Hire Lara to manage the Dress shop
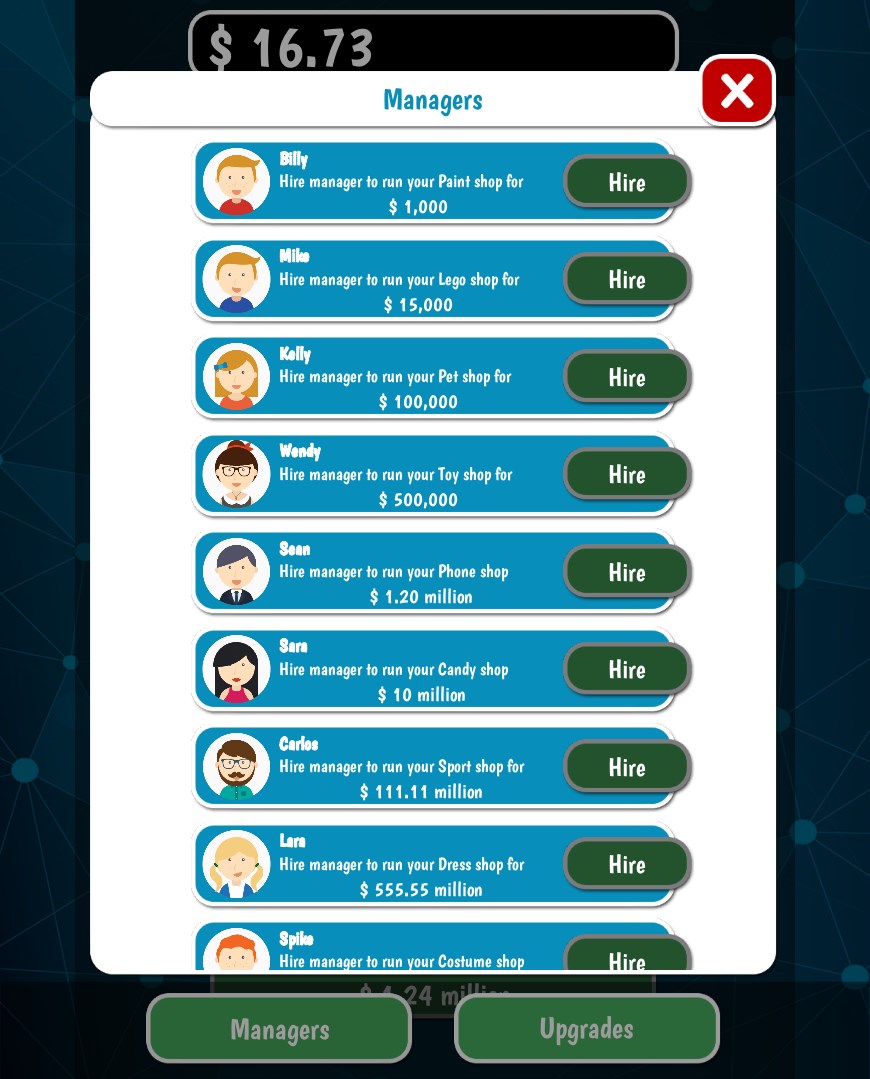 (627, 864)
